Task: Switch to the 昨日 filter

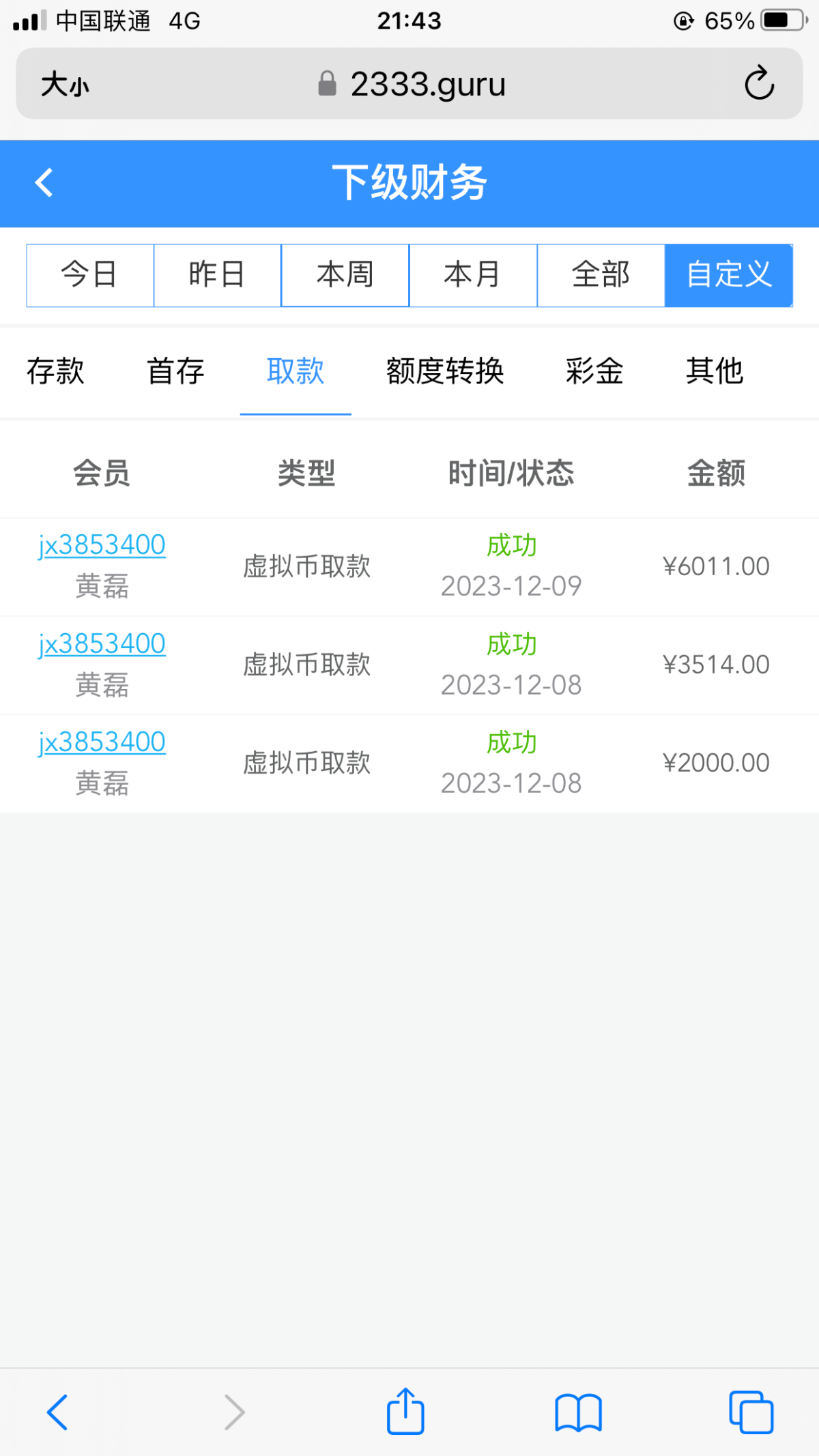Action: pos(217,275)
